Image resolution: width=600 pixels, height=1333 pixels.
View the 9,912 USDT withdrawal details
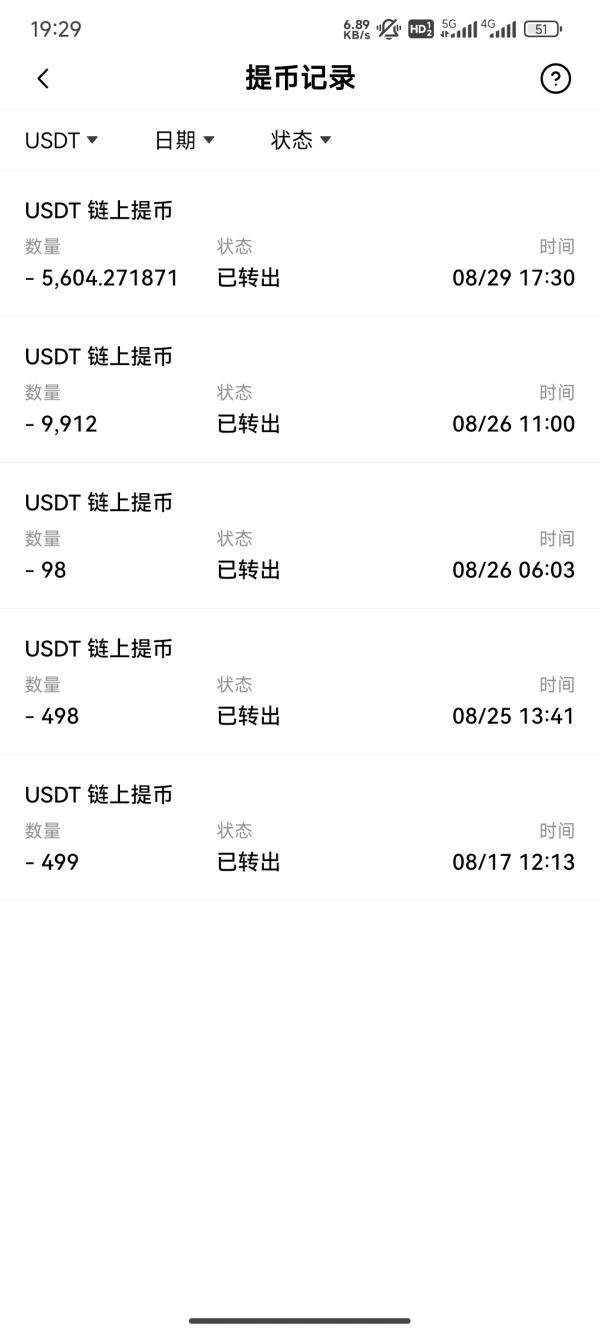tap(300, 390)
